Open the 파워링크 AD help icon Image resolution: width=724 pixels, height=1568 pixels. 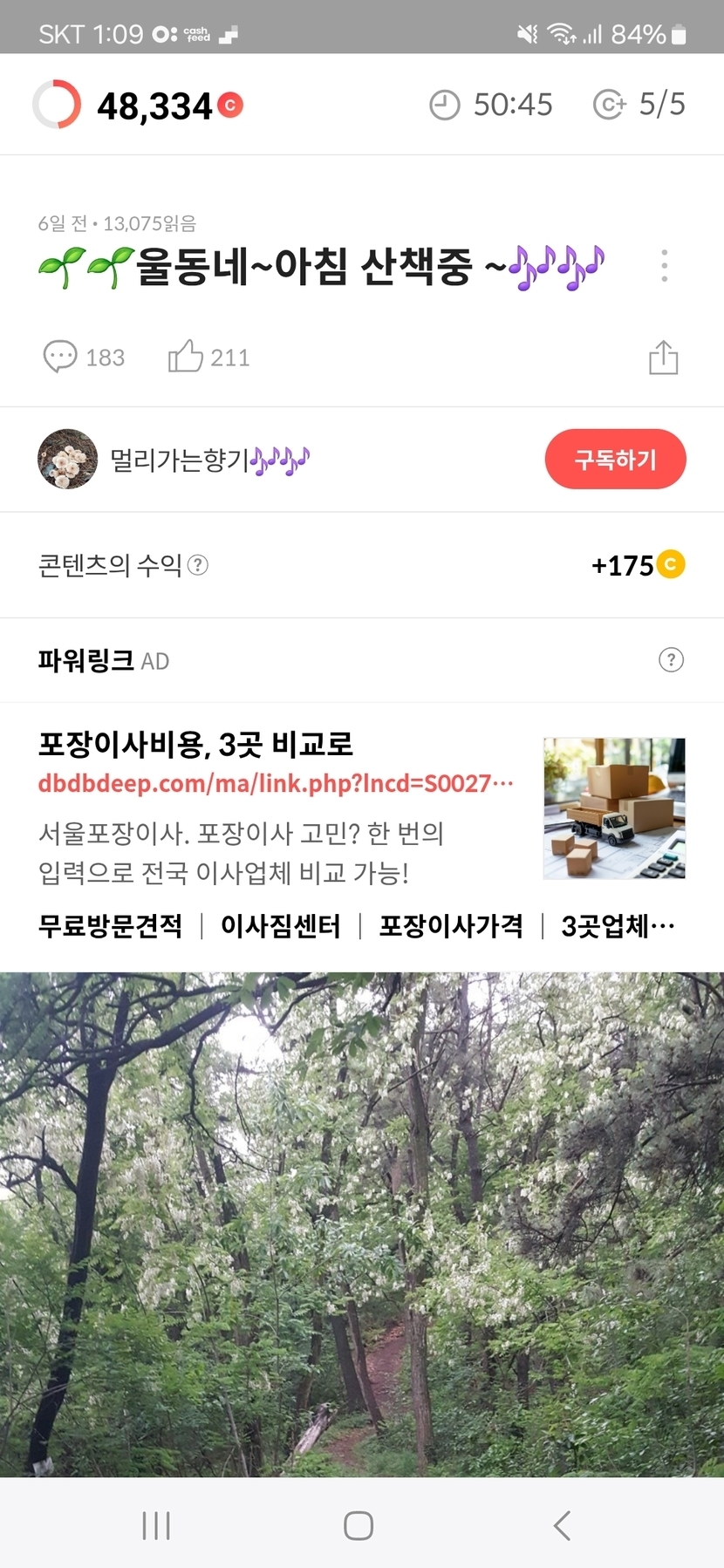671,660
